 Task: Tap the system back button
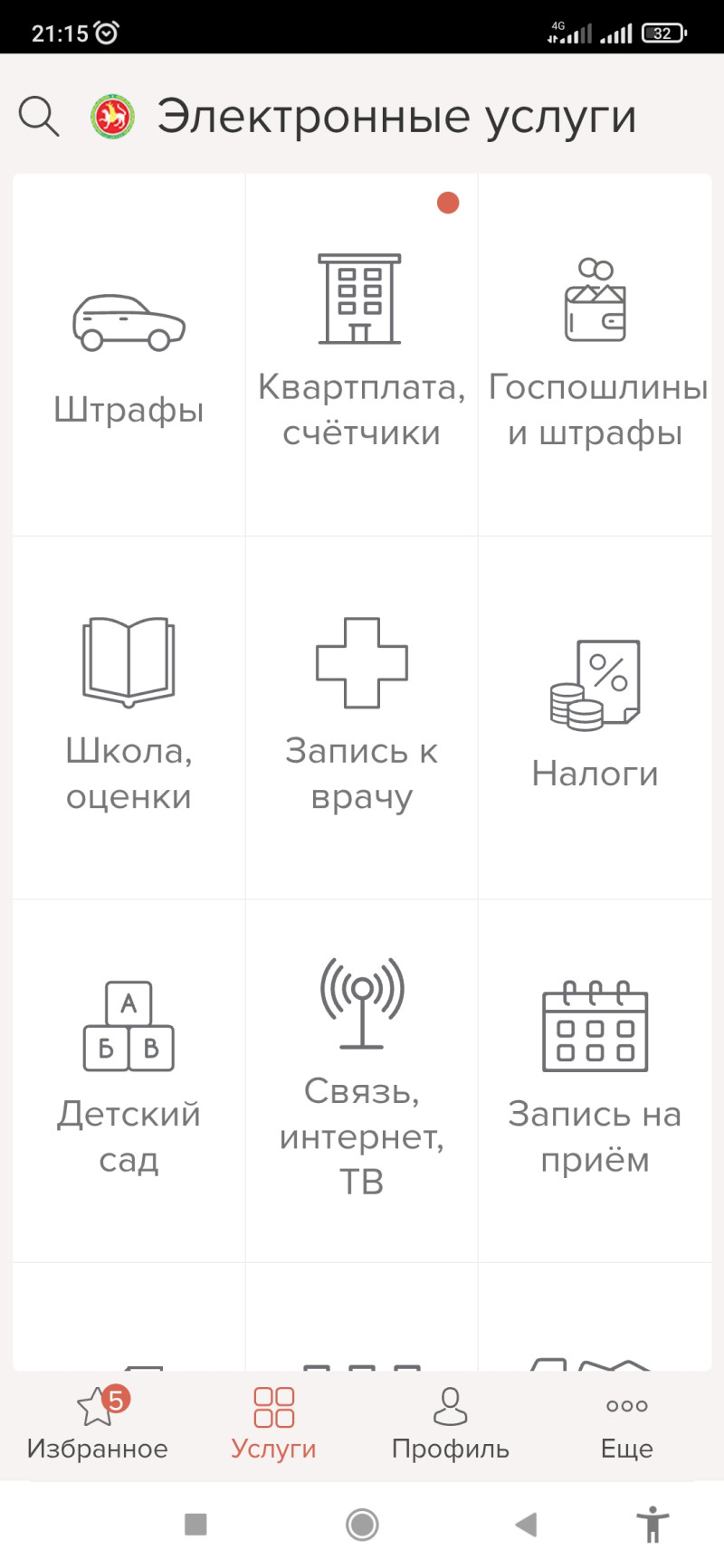526,1525
